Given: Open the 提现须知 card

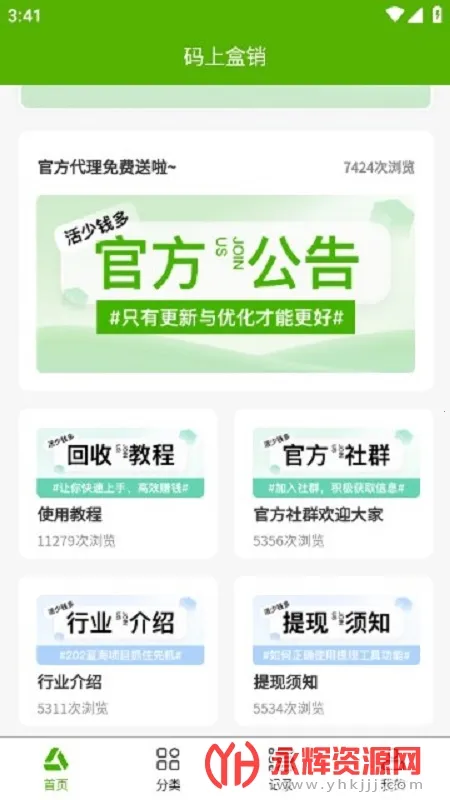Looking at the screenshot, I should pyautogui.click(x=334, y=651).
